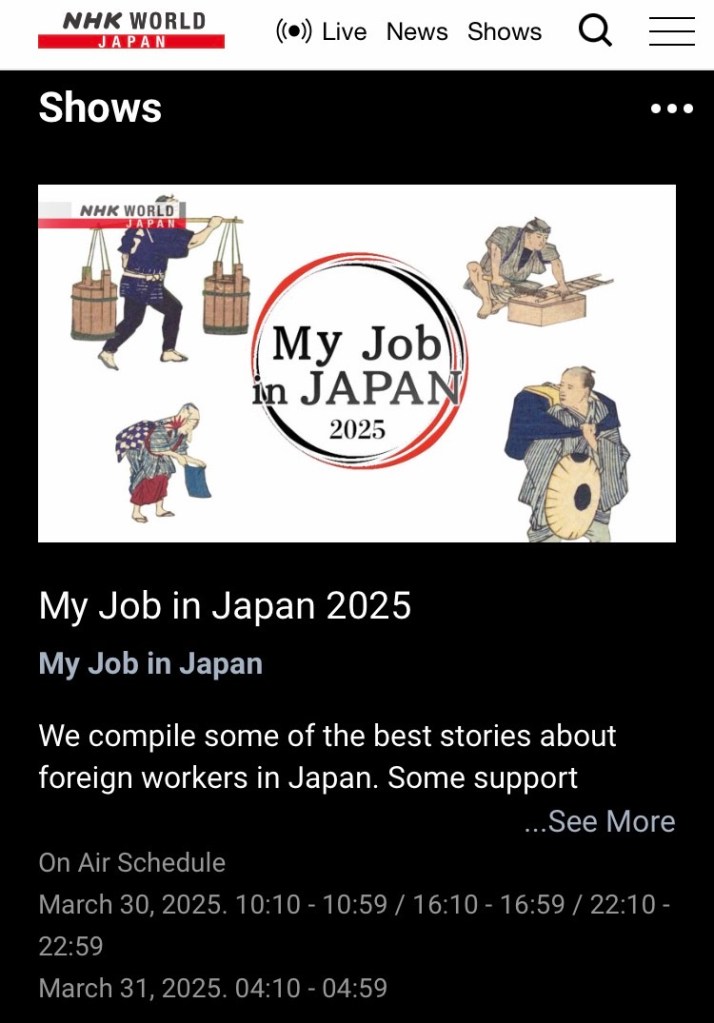Go to the News section
This screenshot has height=1023, width=714.
click(417, 32)
